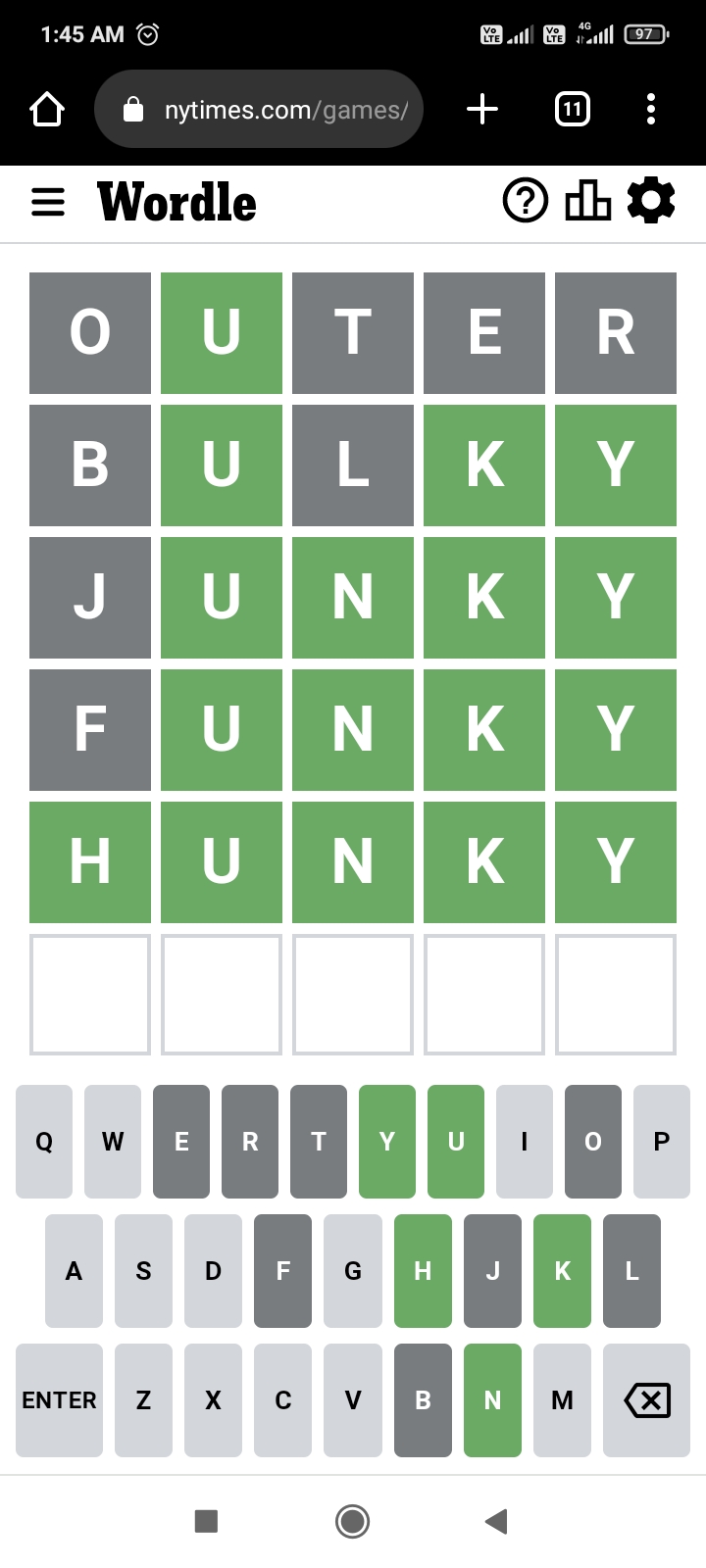Tap the browser home button

pyautogui.click(x=47, y=109)
